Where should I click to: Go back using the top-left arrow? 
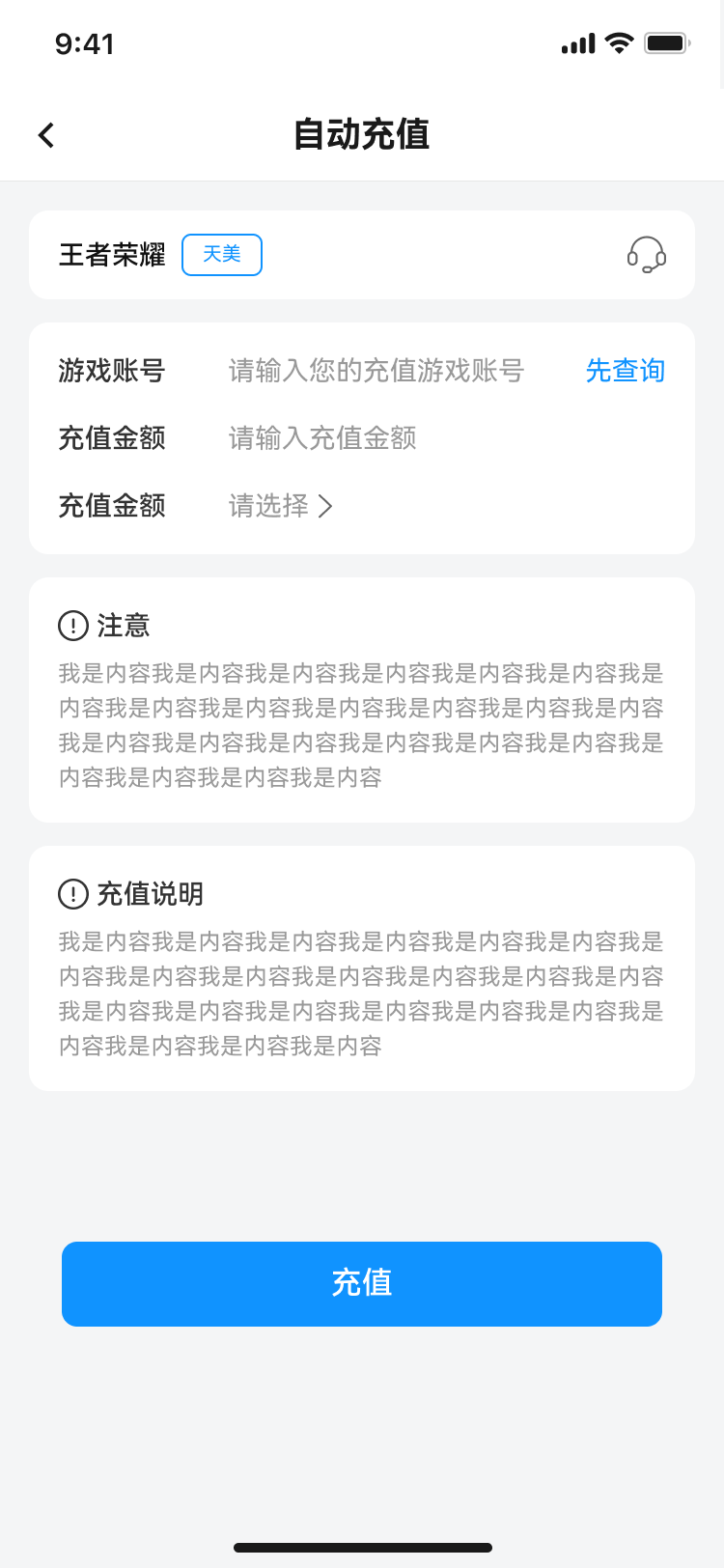(x=46, y=135)
